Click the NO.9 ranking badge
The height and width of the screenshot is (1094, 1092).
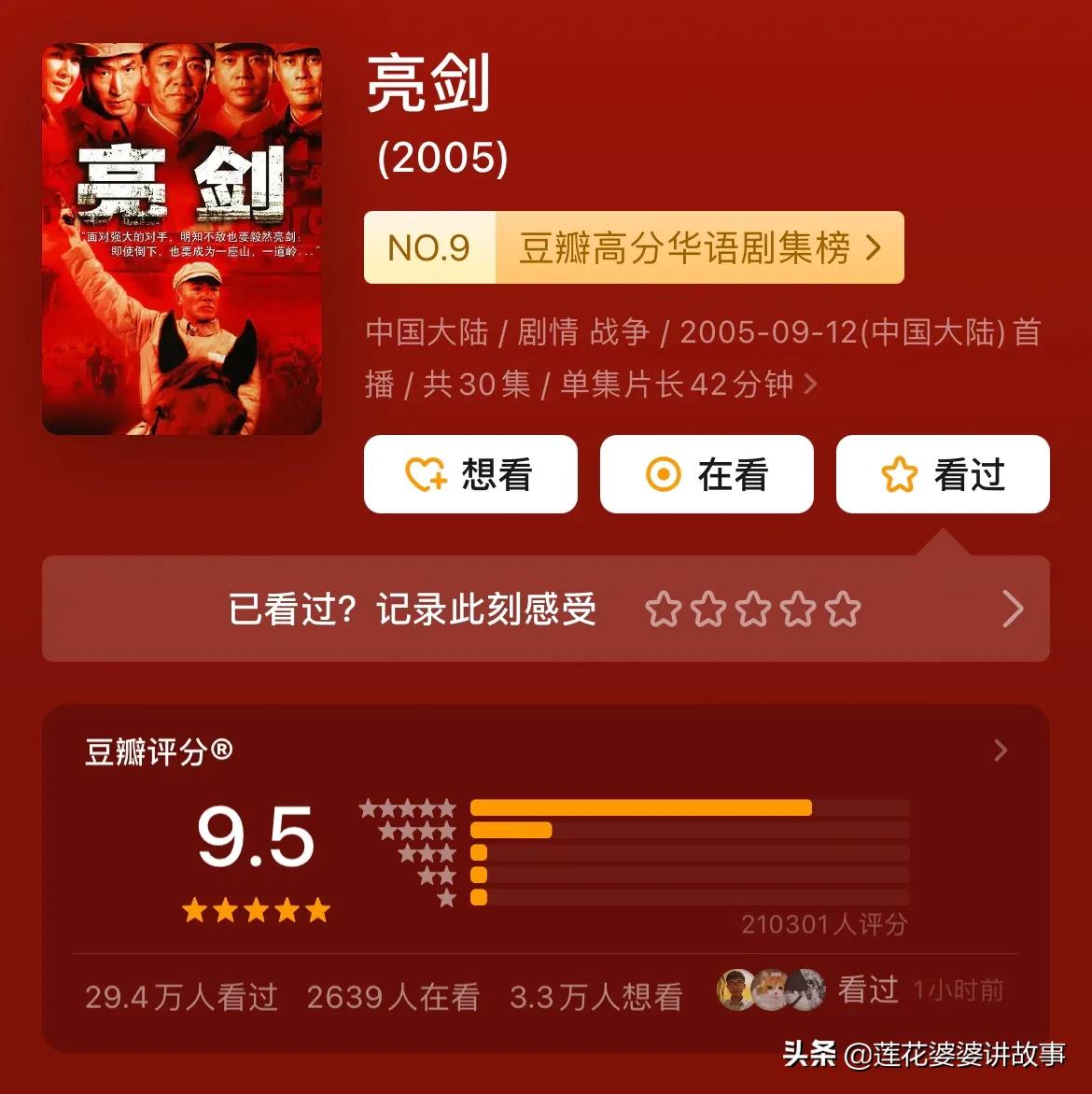pyautogui.click(x=430, y=247)
